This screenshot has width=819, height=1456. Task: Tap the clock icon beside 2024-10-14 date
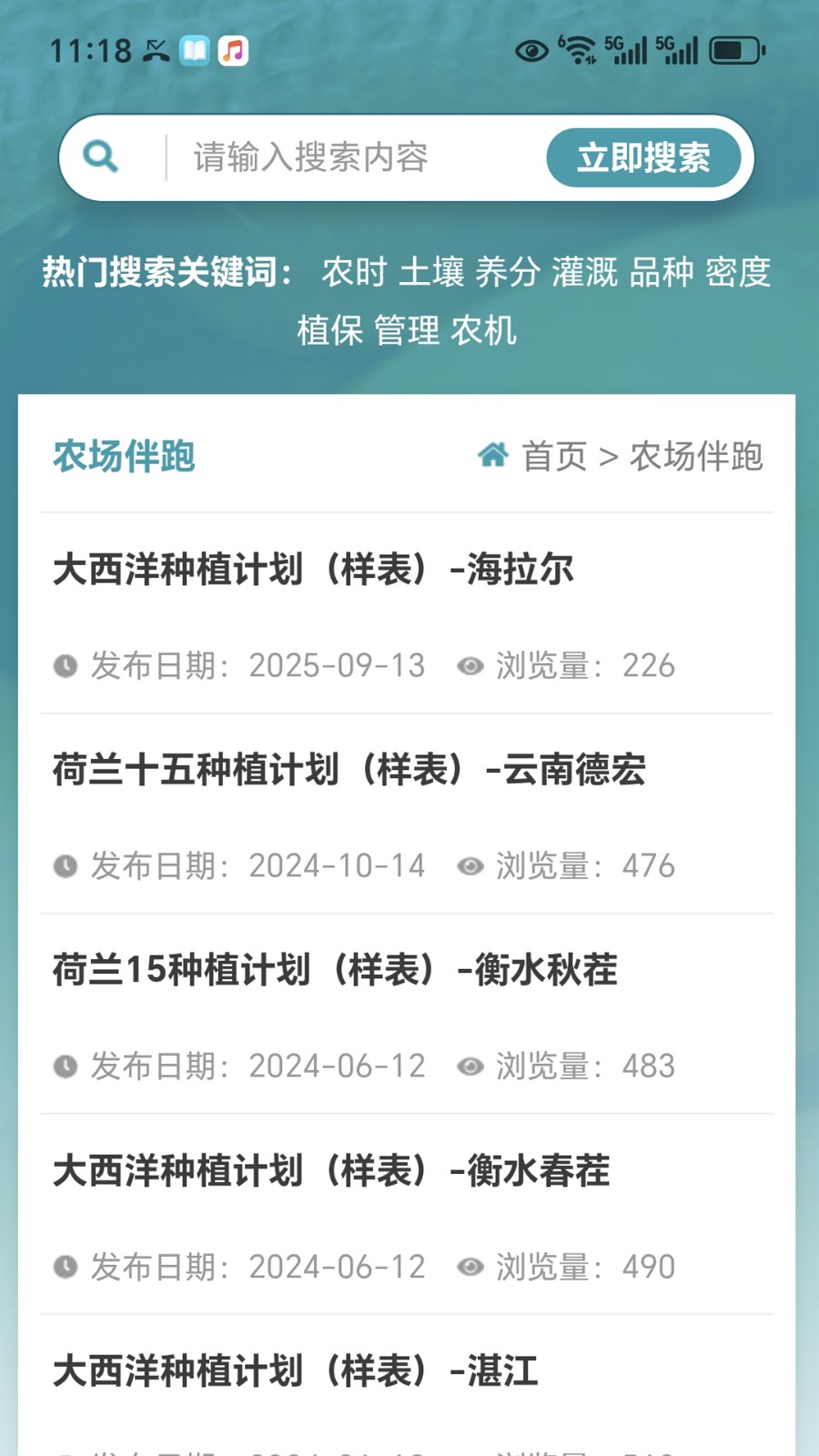point(65,866)
